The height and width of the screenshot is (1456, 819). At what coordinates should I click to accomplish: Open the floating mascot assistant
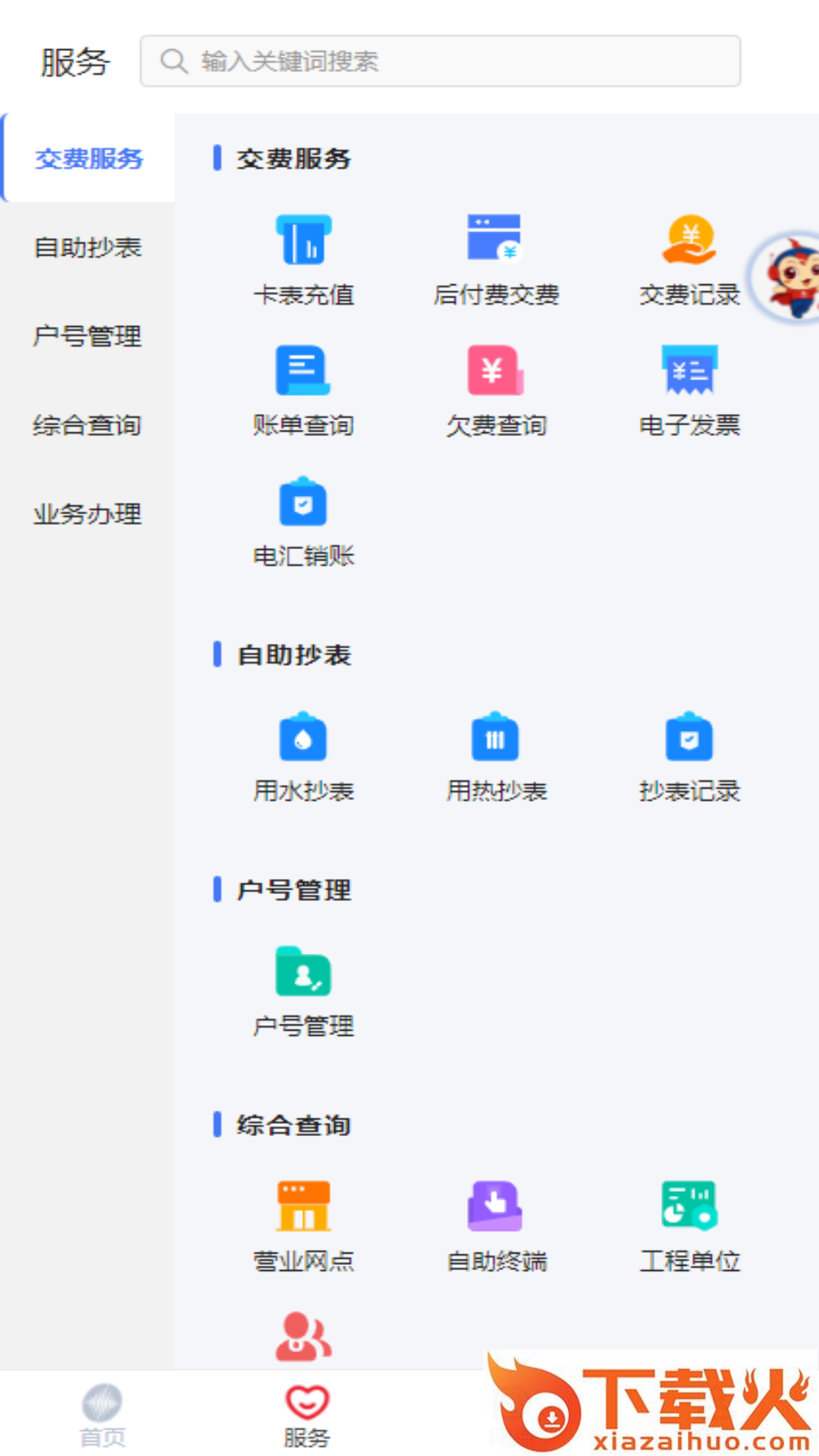pyautogui.click(x=789, y=278)
